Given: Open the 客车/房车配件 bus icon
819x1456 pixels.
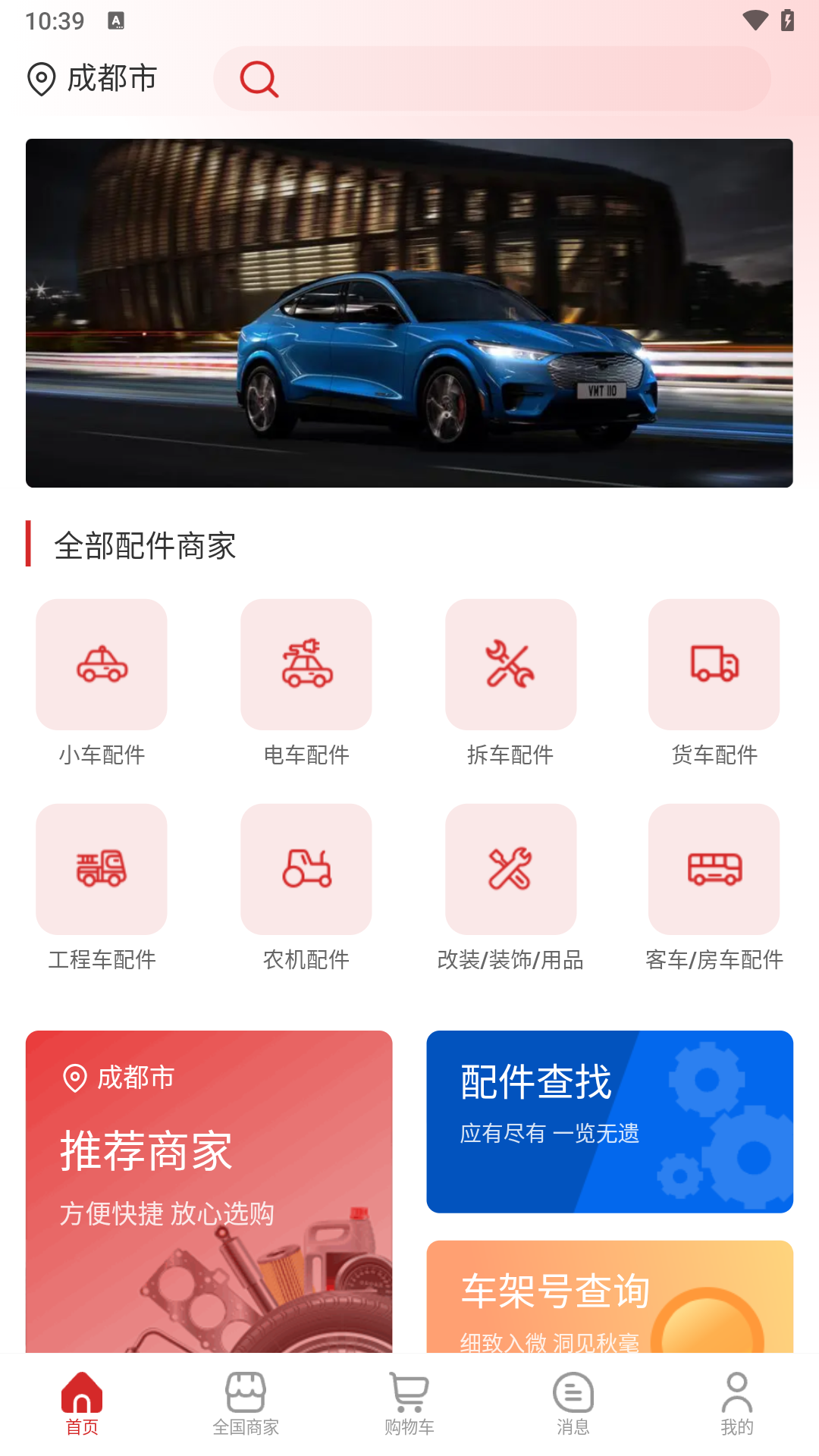Looking at the screenshot, I should click(x=714, y=869).
